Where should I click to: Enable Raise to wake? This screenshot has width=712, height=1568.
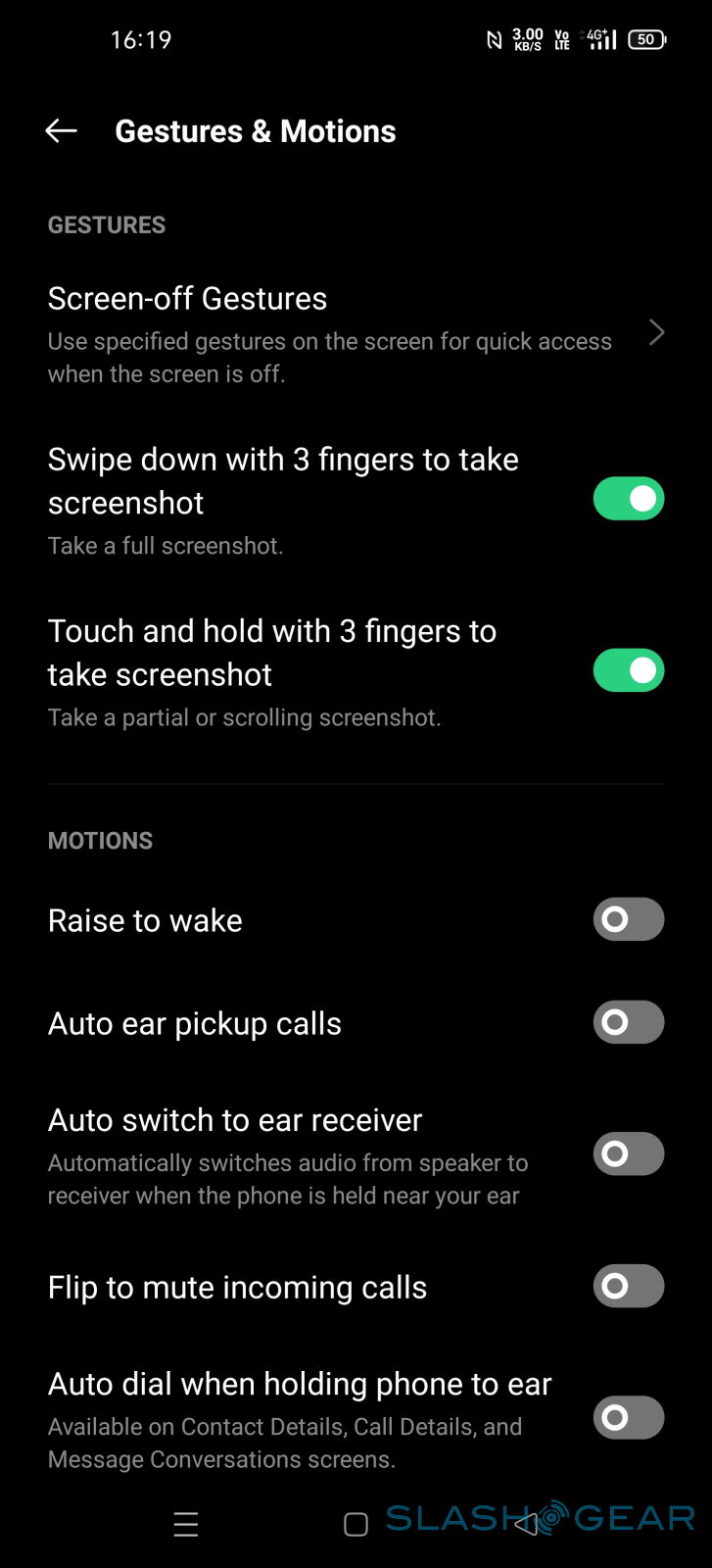tap(628, 919)
